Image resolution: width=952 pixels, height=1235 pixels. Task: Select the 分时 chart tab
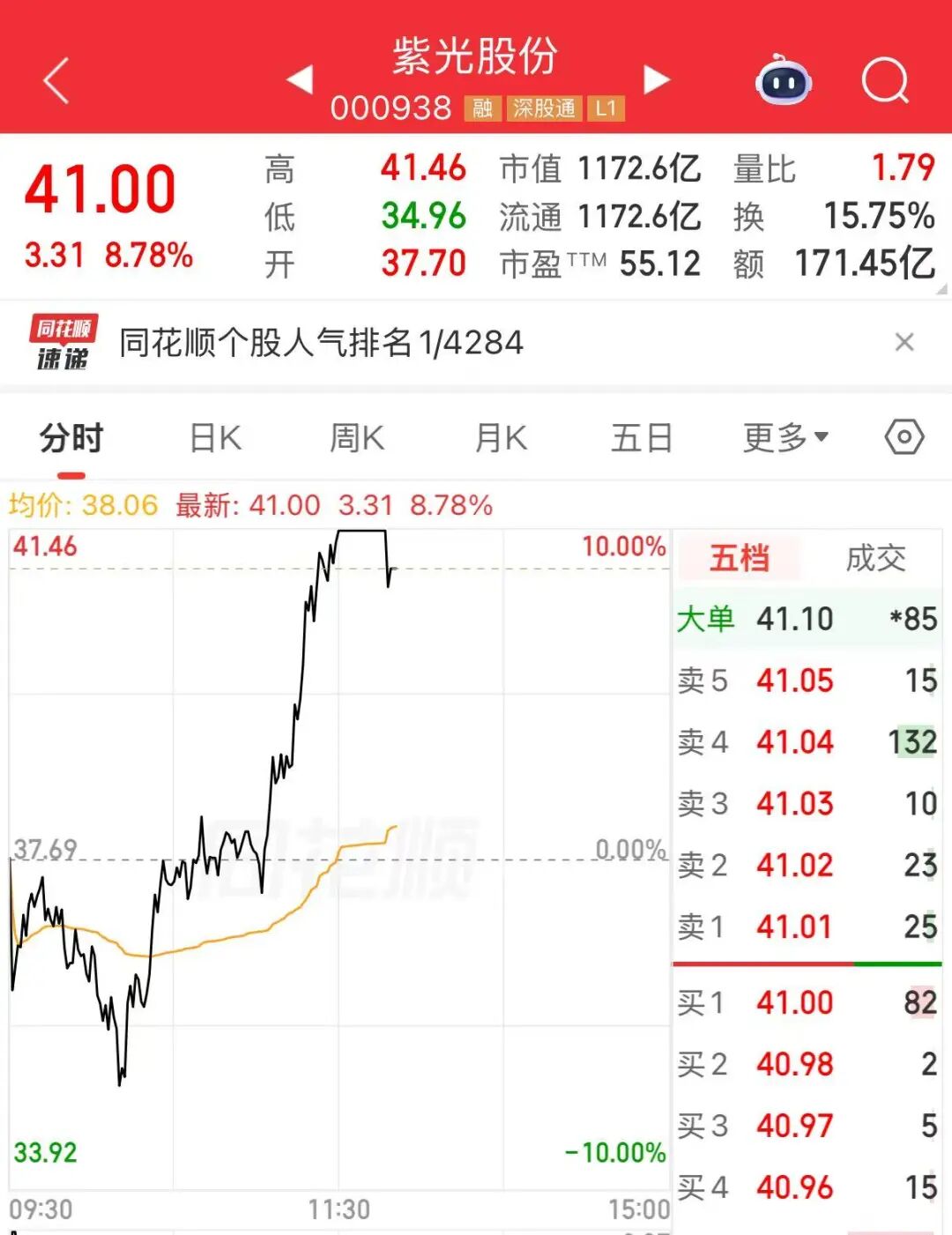click(x=71, y=437)
